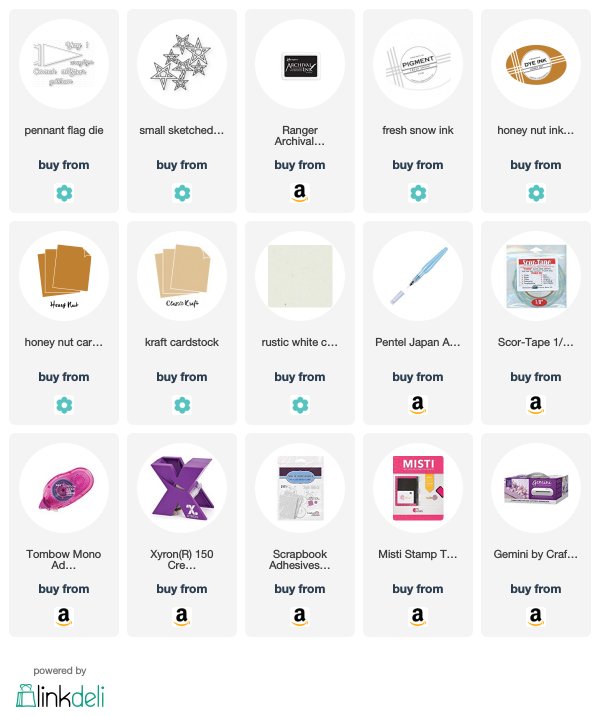
Task: Buy Tombow Mono Adhesive from Amazon
Action: [63, 617]
